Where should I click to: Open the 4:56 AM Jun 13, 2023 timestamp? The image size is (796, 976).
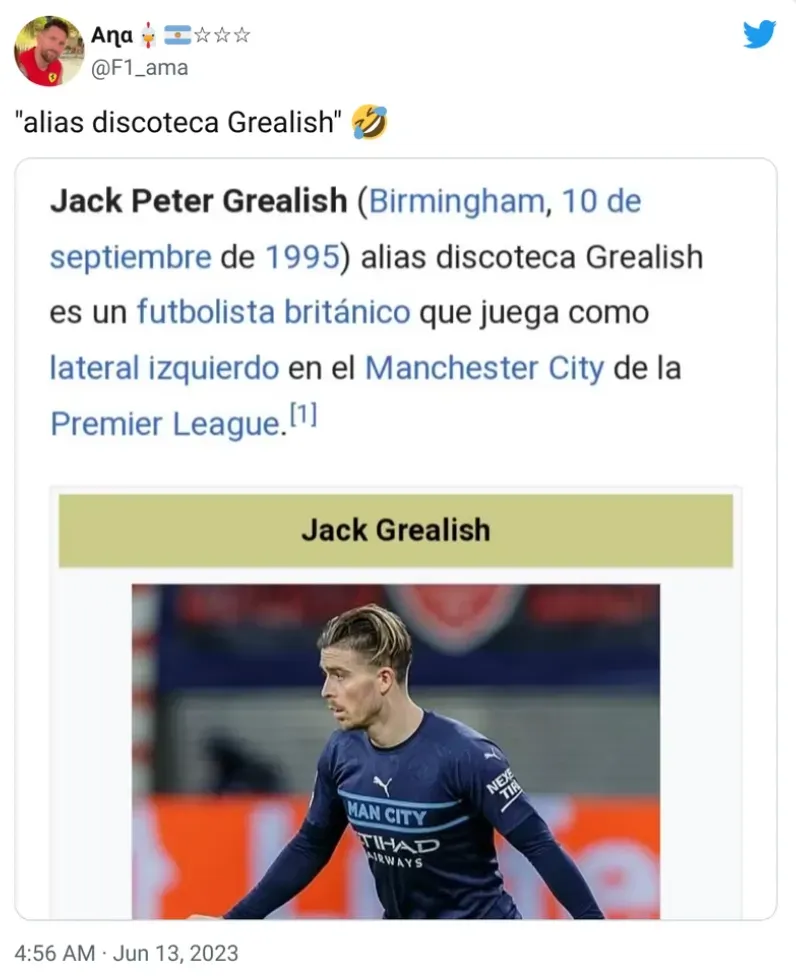pyautogui.click(x=127, y=952)
